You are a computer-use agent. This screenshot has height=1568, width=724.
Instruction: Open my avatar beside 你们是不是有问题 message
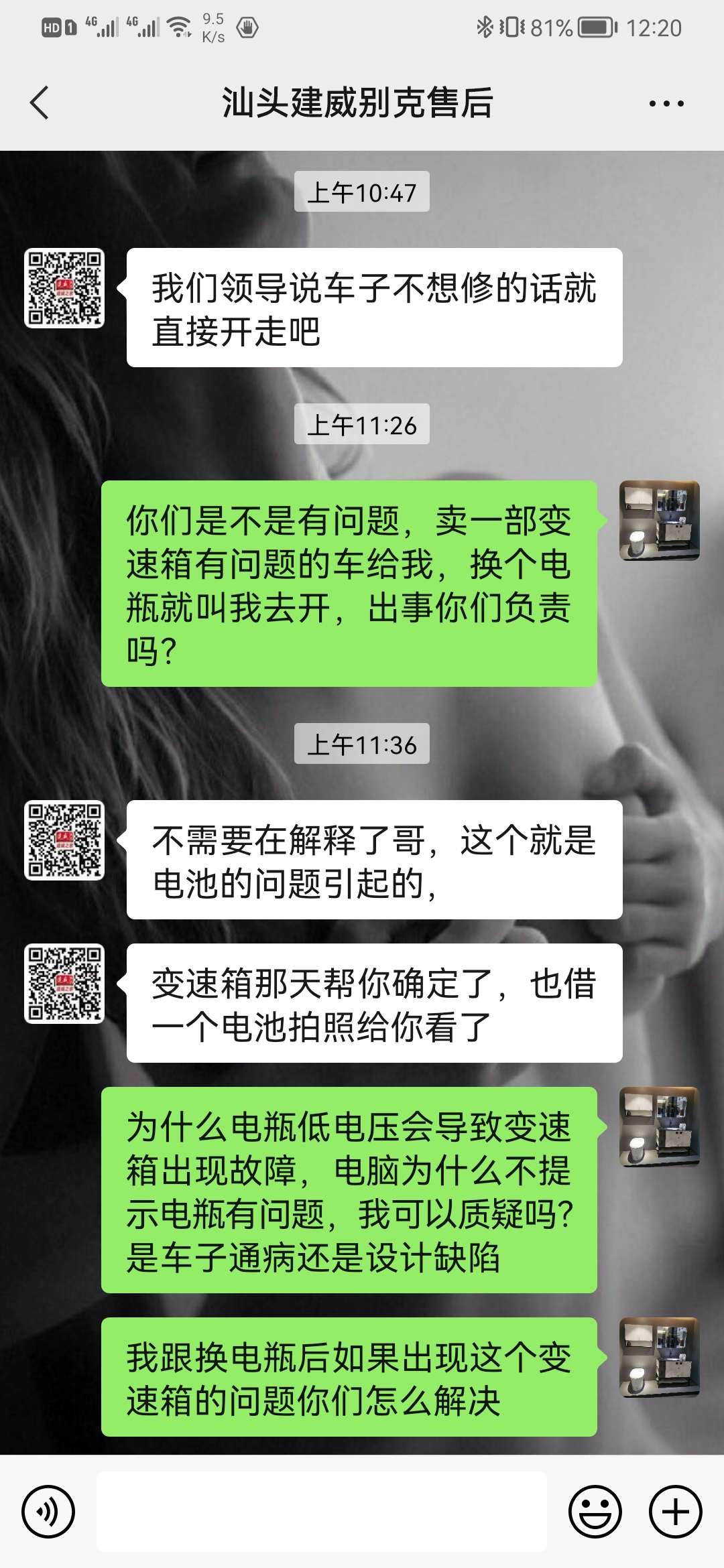point(660,521)
